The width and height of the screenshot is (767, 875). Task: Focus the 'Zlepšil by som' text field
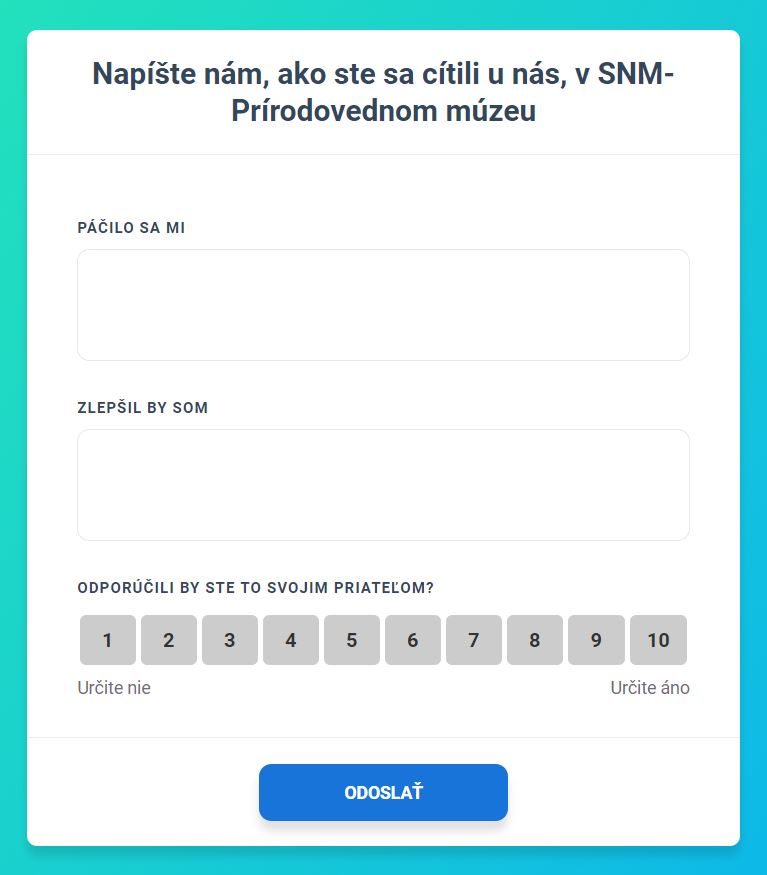pos(383,485)
